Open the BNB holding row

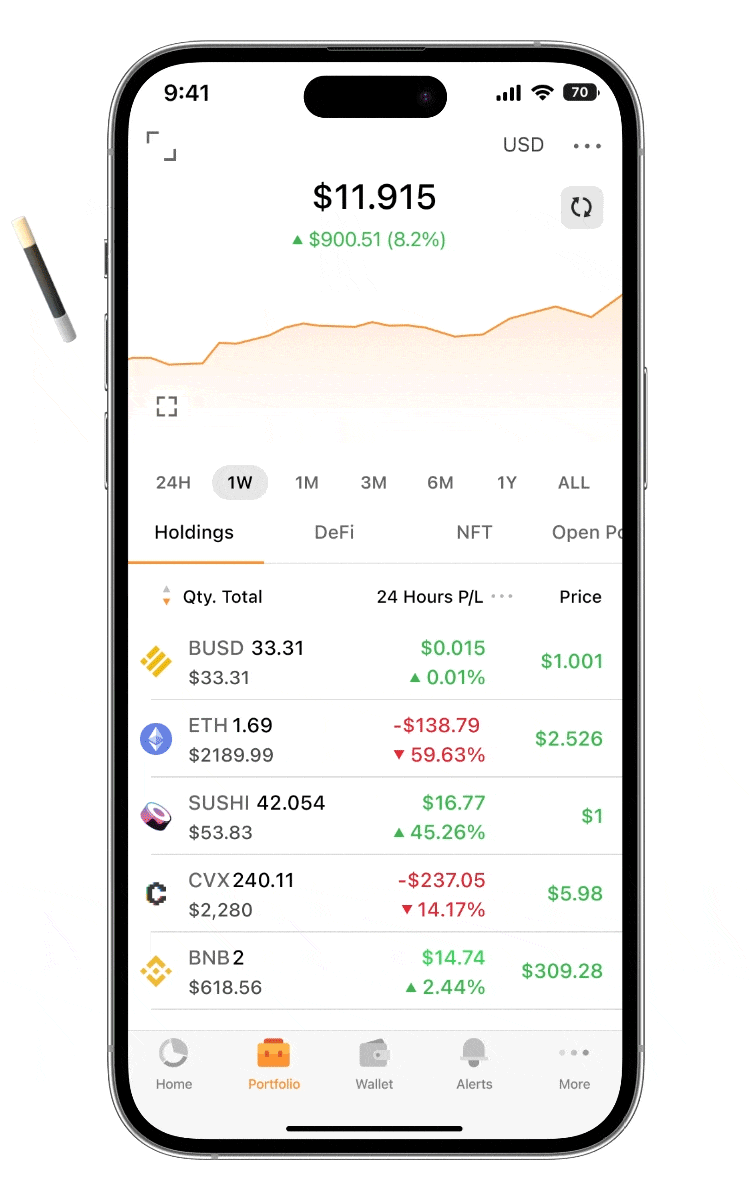[375, 972]
